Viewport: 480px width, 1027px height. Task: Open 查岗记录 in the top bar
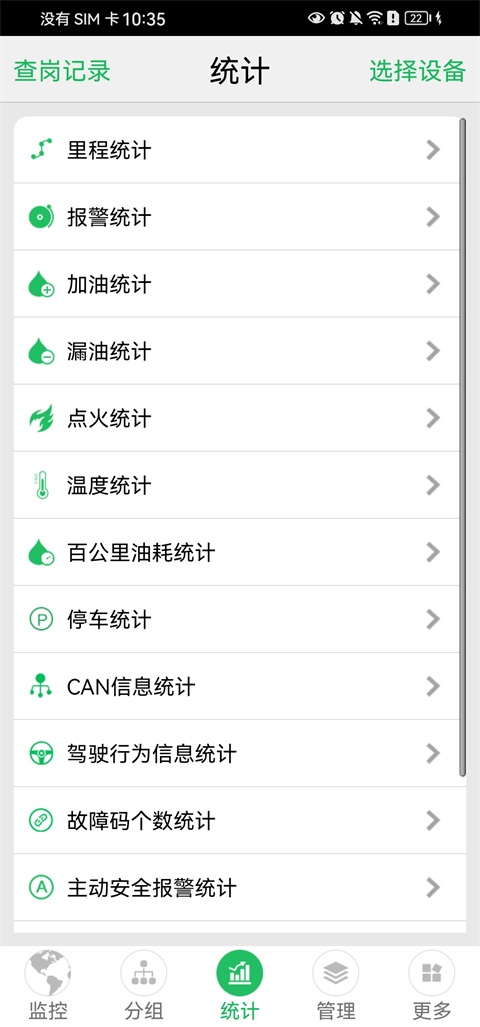point(62,71)
